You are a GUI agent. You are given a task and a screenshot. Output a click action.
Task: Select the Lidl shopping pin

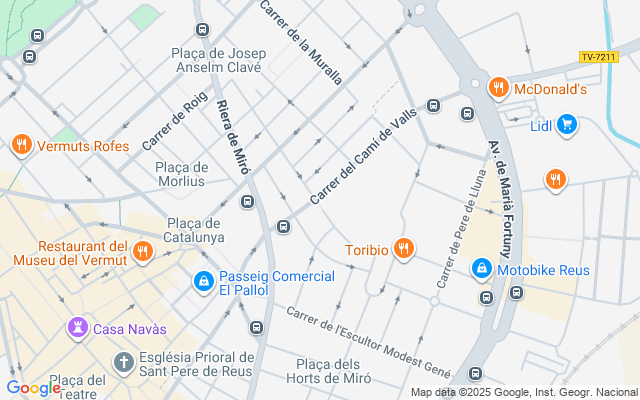click(567, 125)
